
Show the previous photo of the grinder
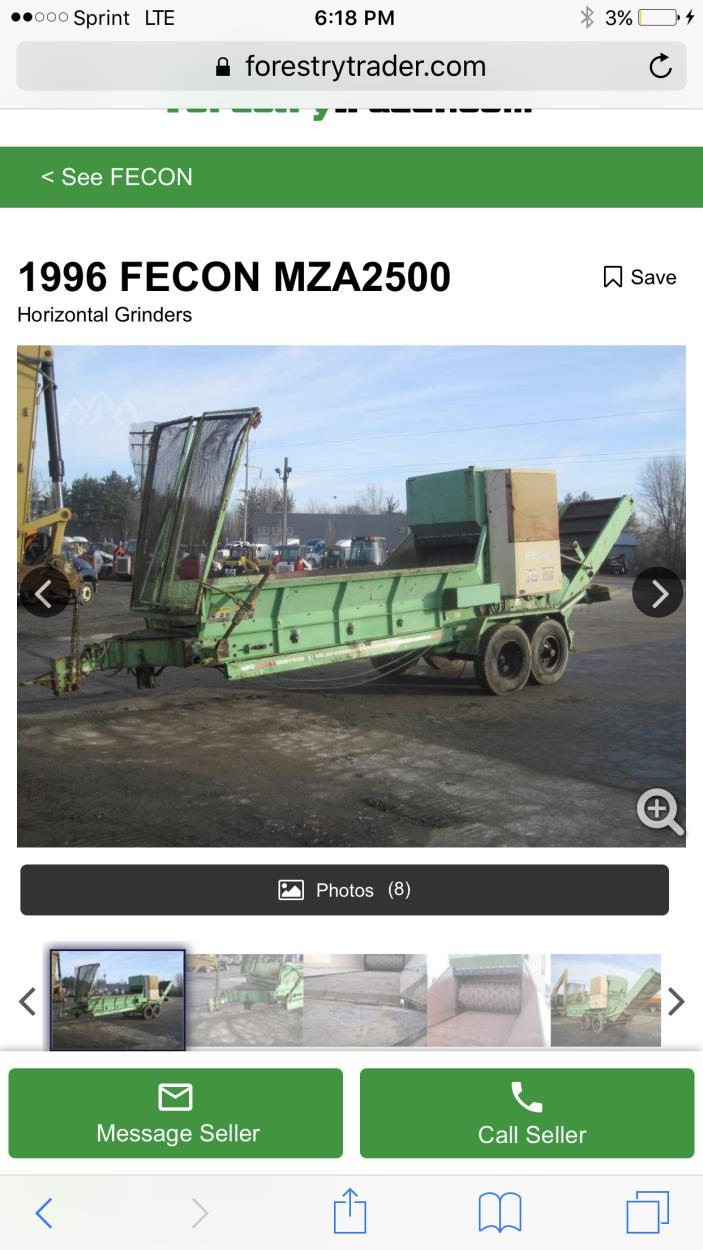(44, 594)
